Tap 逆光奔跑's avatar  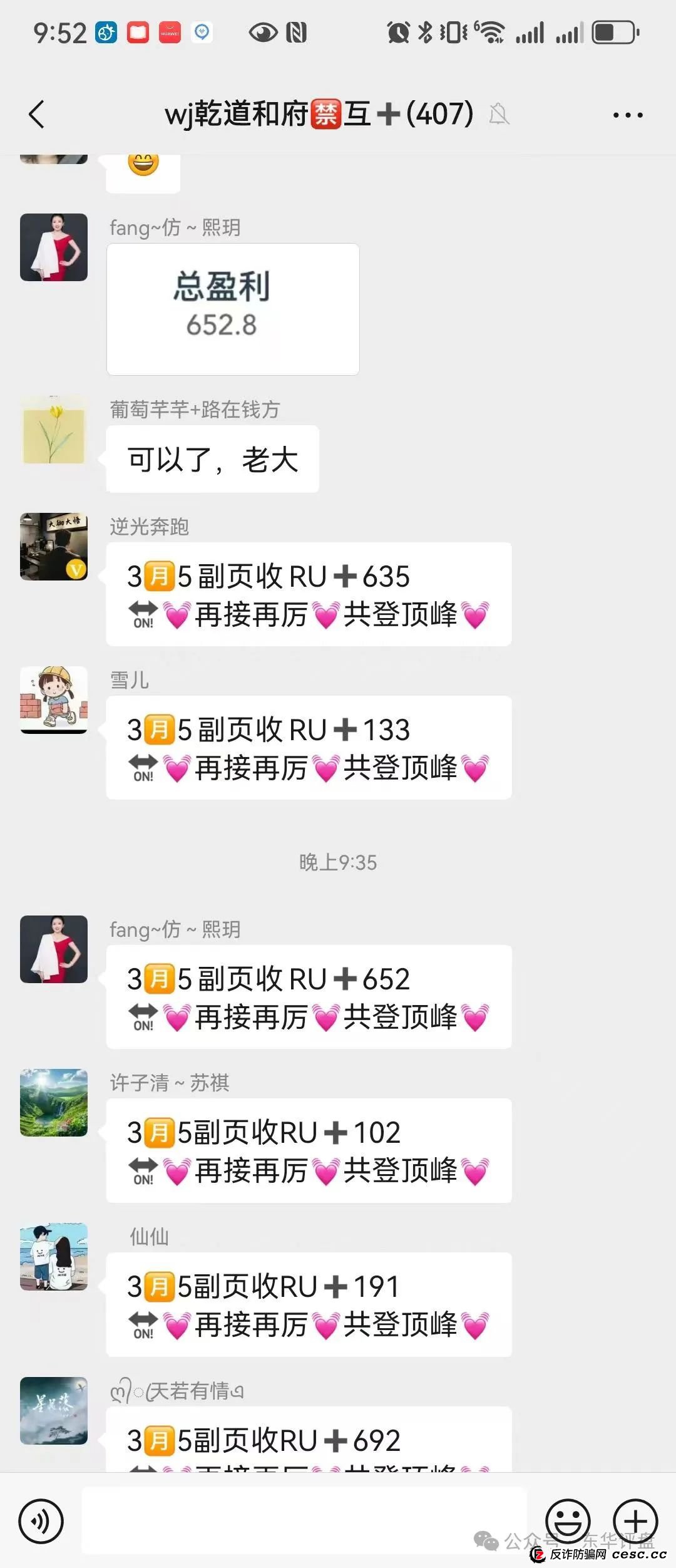[x=54, y=547]
